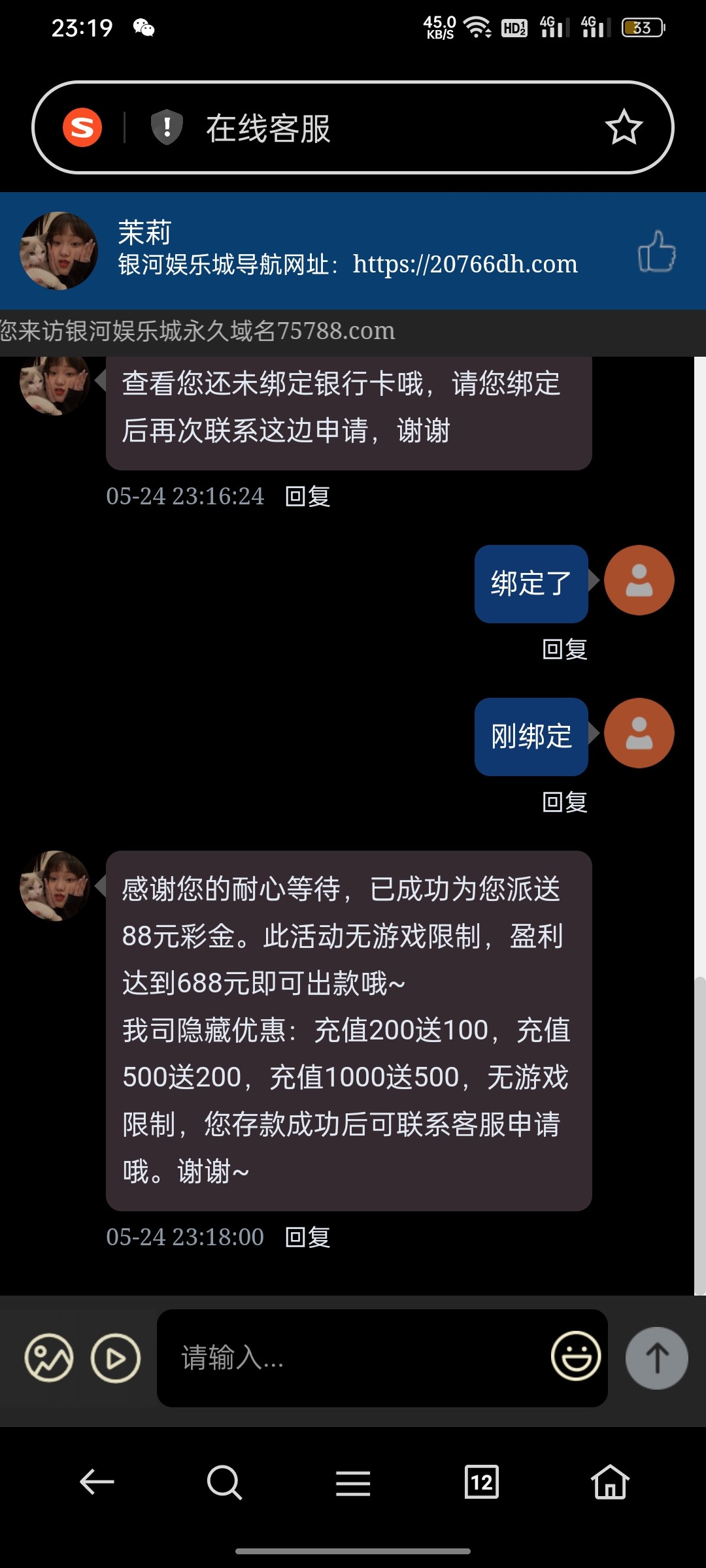The width and height of the screenshot is (706, 1568).
Task: Send the message with the arrow button
Action: (x=656, y=1358)
